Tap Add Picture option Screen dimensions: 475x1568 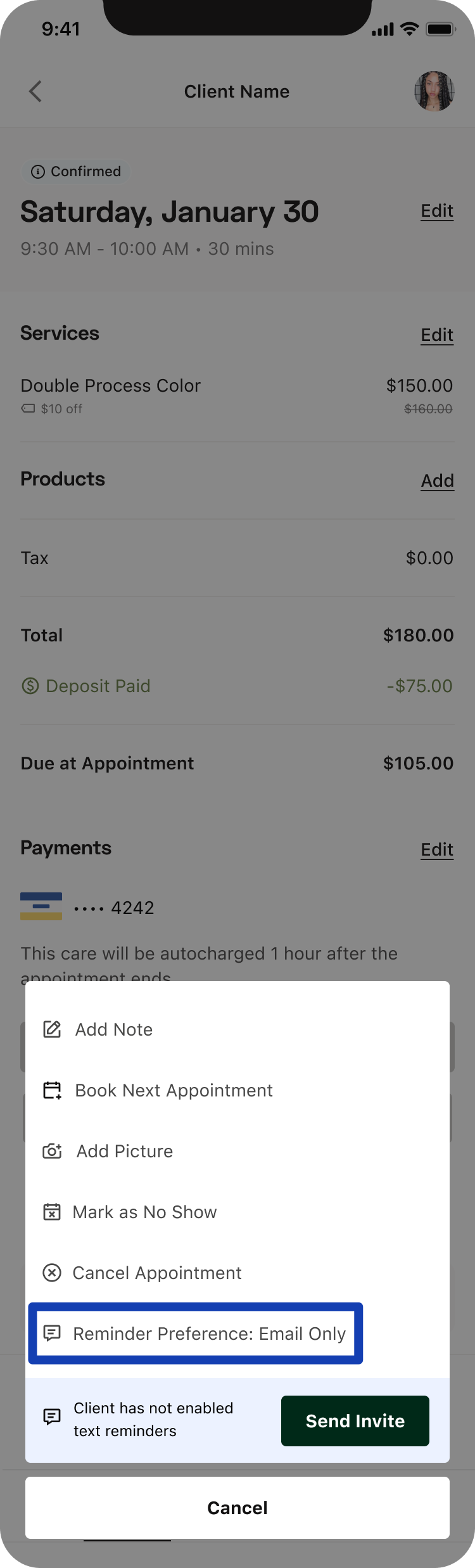point(124,1151)
